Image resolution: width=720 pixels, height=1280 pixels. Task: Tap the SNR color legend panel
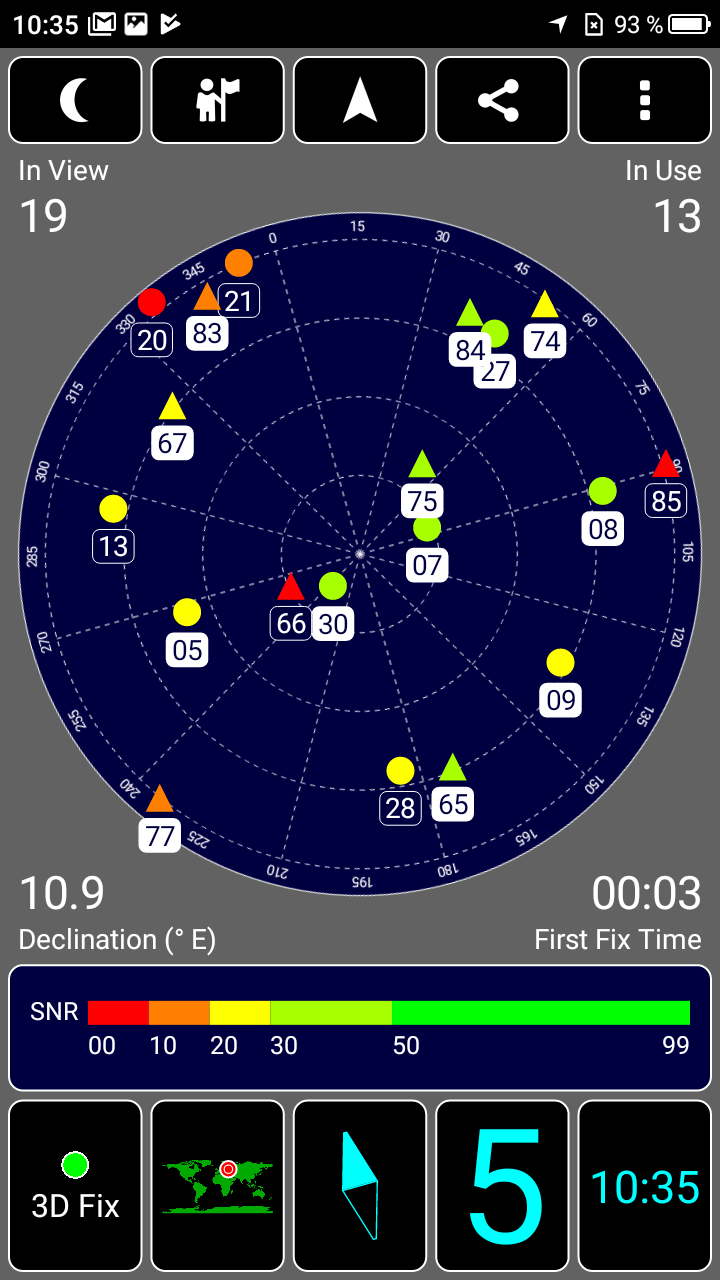point(360,1028)
